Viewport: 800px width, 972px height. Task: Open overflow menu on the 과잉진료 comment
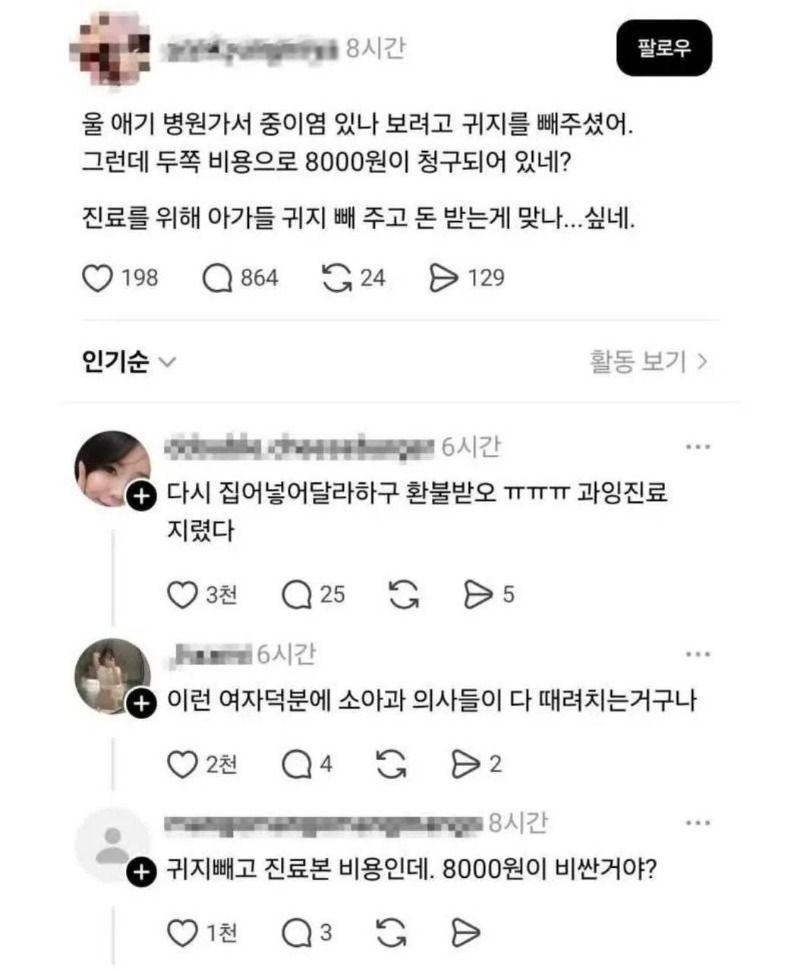click(697, 447)
